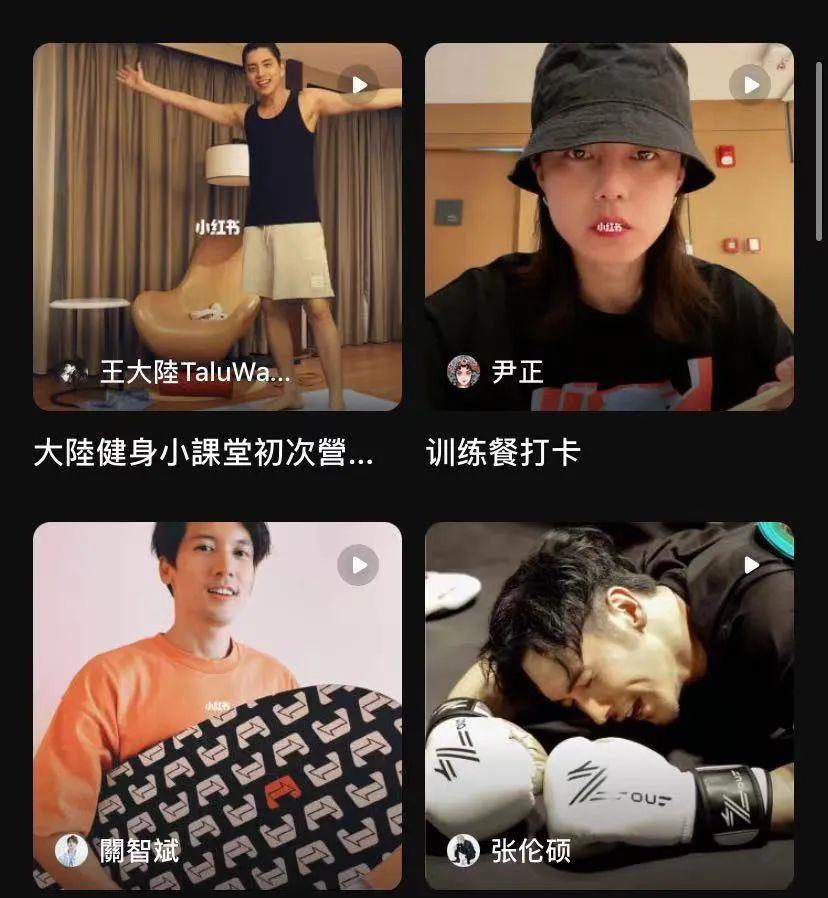This screenshot has width=828, height=898.
Task: Tap the play icon on 尹正's video
Action: [747, 85]
